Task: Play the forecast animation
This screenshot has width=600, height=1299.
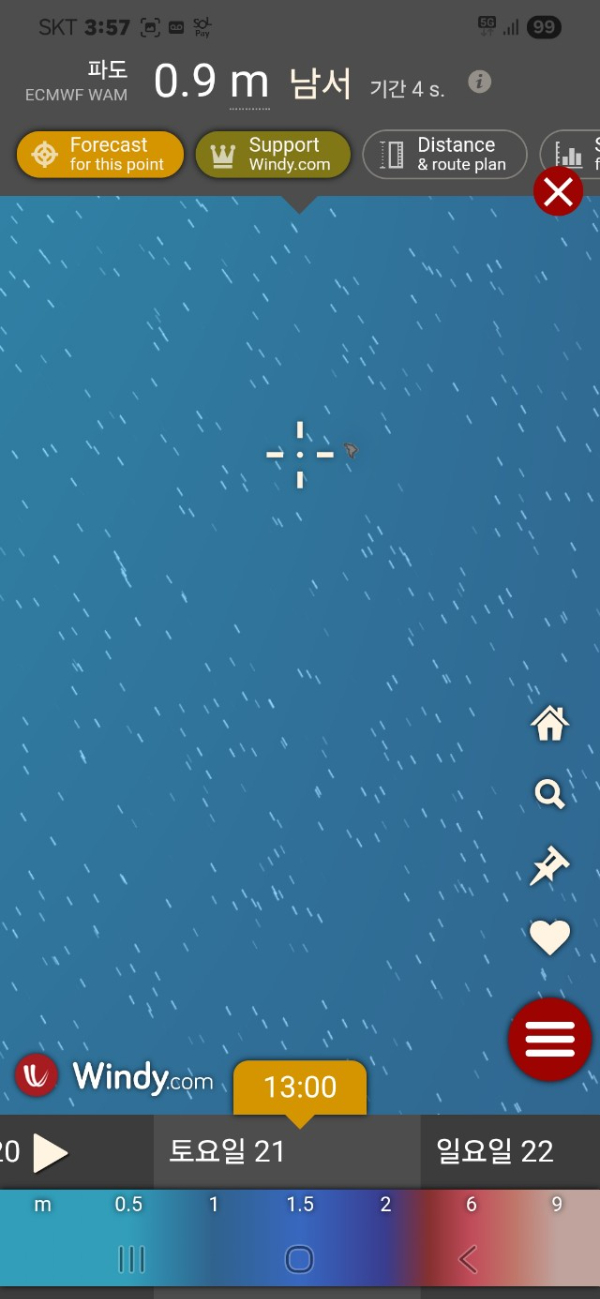Action: tap(50, 1153)
